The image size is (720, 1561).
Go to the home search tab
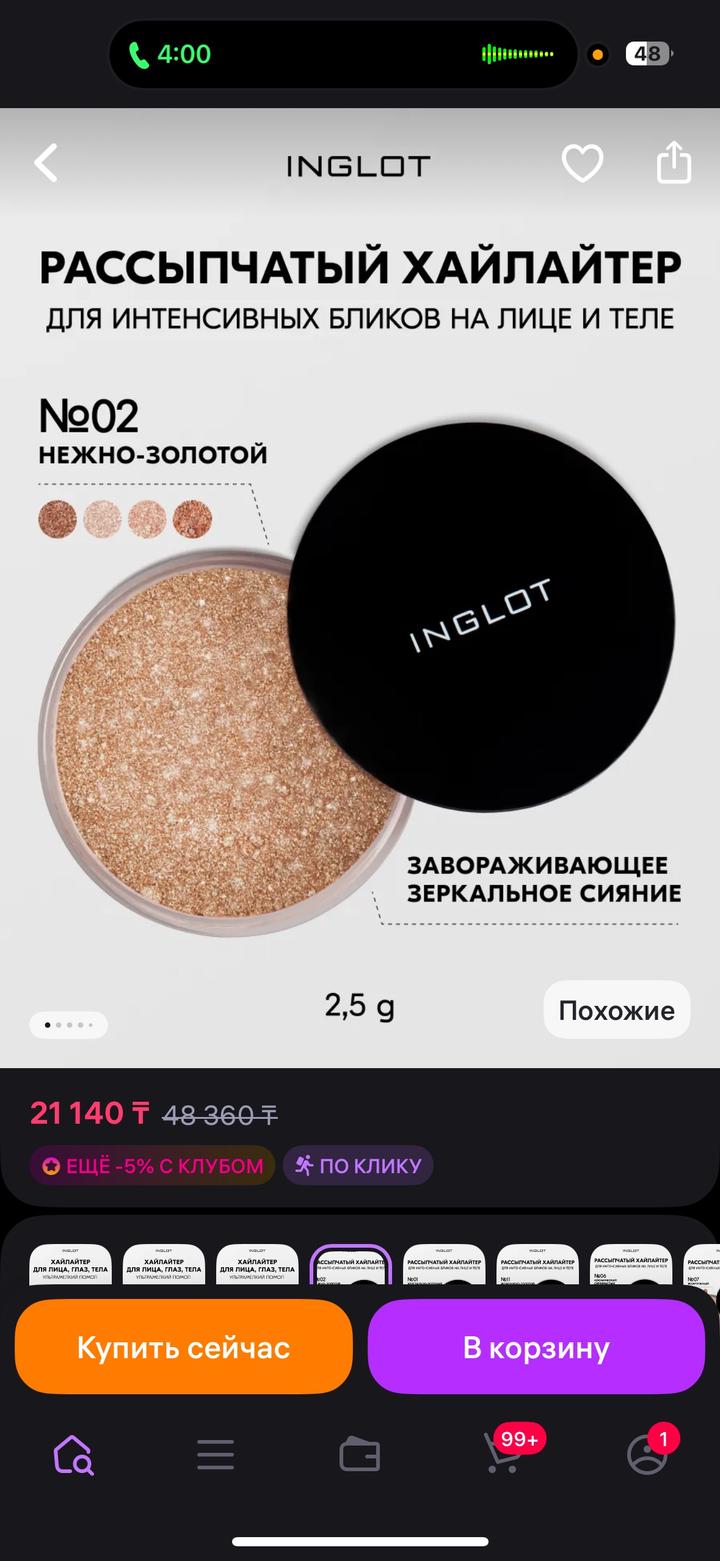click(74, 1455)
